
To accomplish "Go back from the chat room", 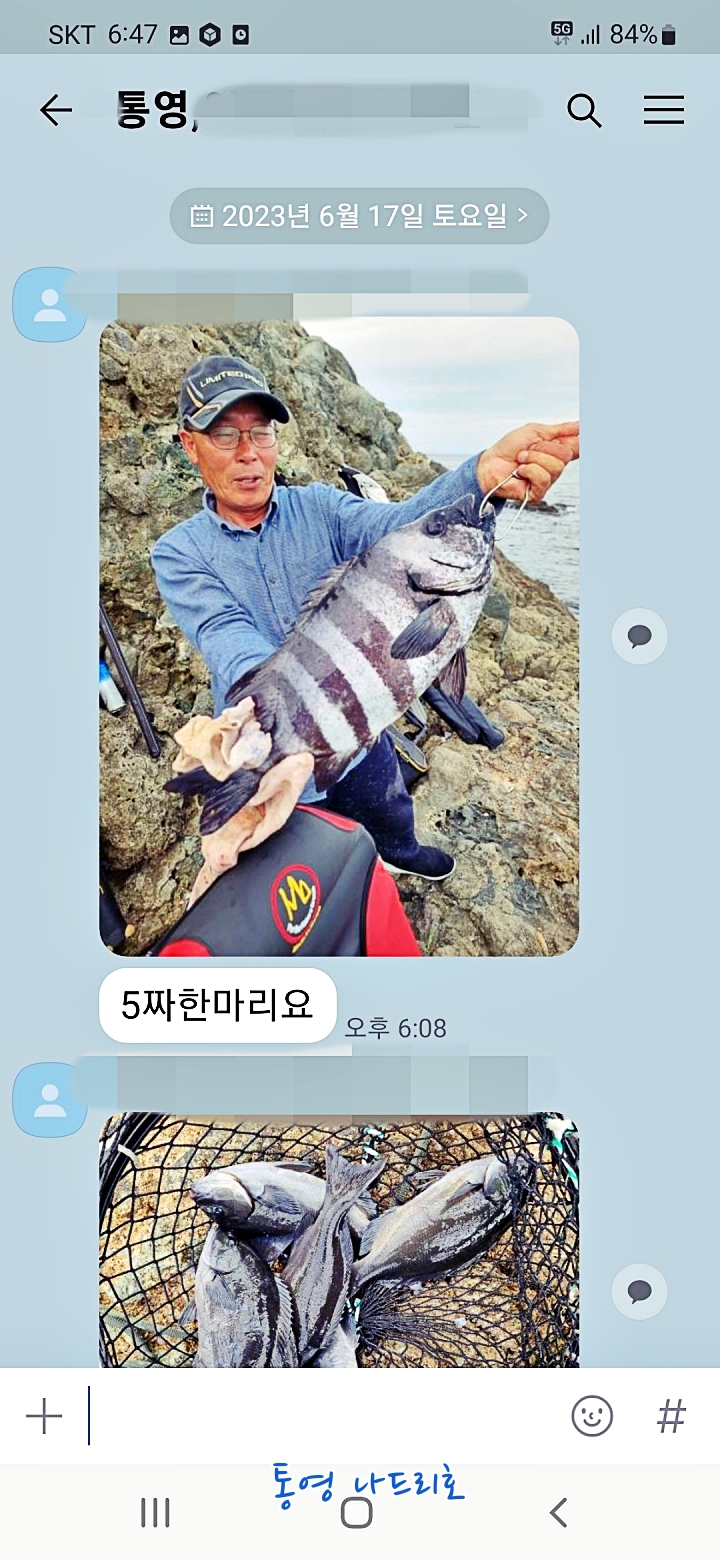I will [x=56, y=110].
